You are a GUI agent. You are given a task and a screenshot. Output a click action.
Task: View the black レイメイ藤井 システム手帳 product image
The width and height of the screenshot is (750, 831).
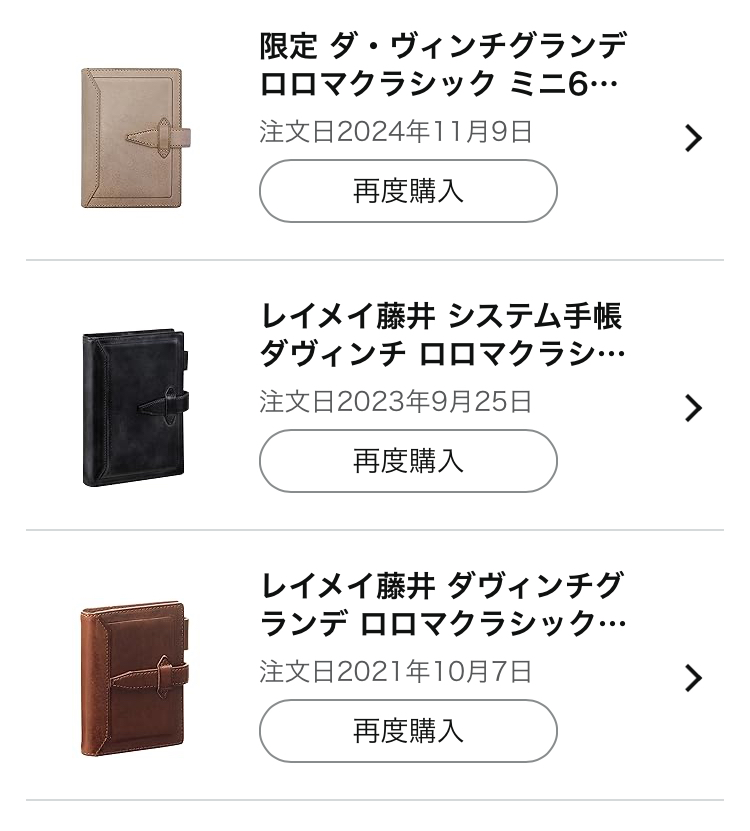pos(134,408)
